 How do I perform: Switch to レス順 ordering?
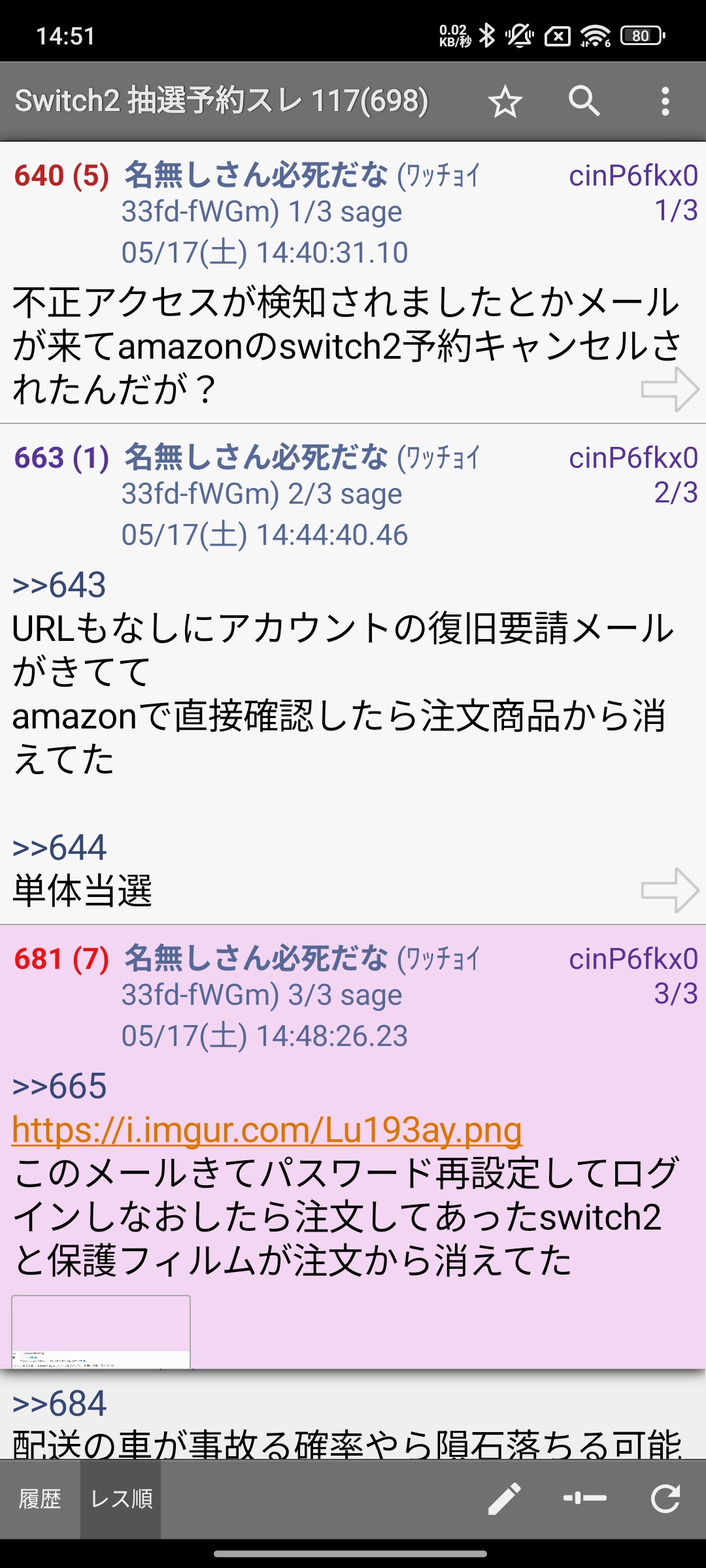point(121,1499)
